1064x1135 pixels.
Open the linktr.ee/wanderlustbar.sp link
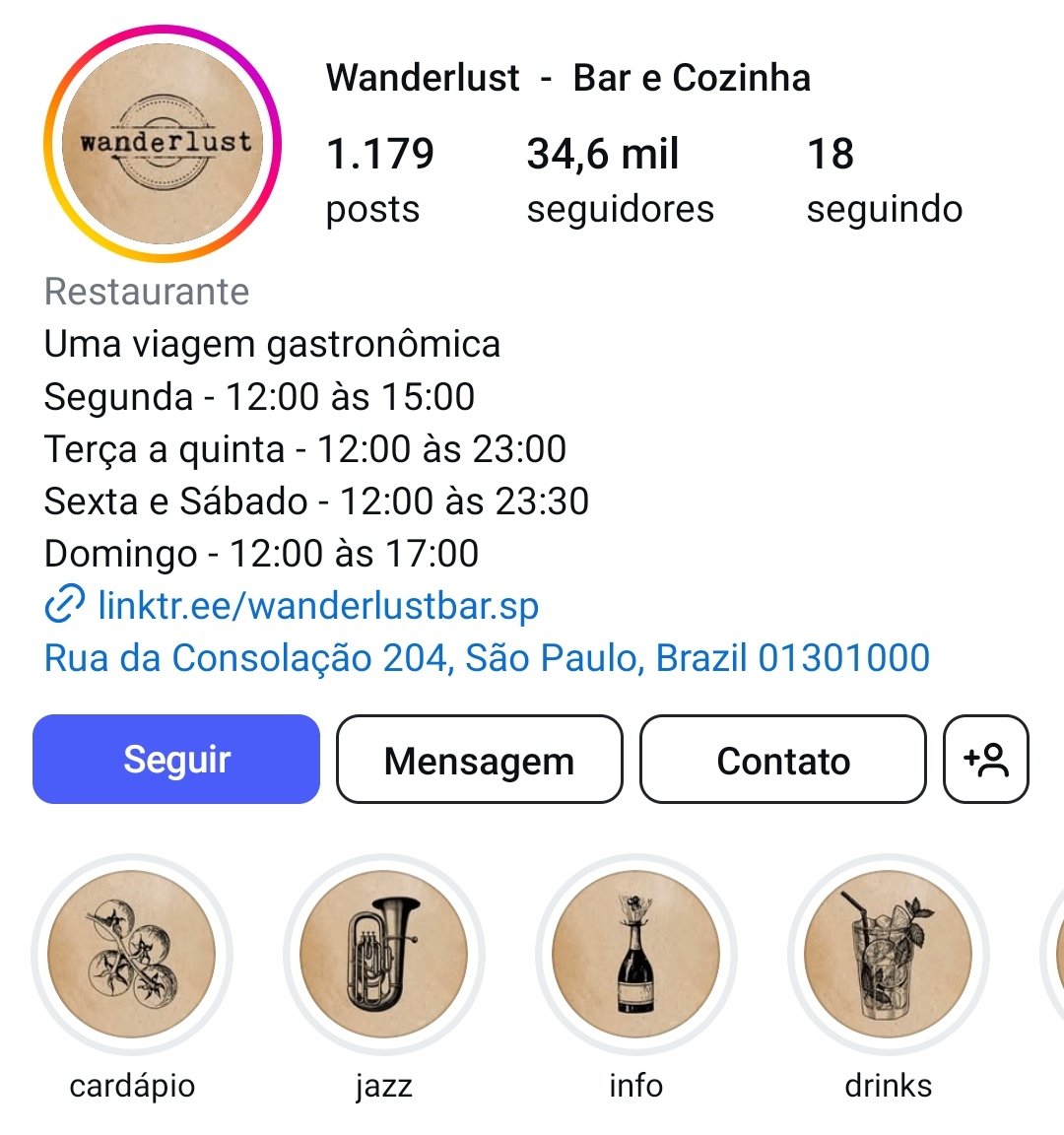[317, 605]
